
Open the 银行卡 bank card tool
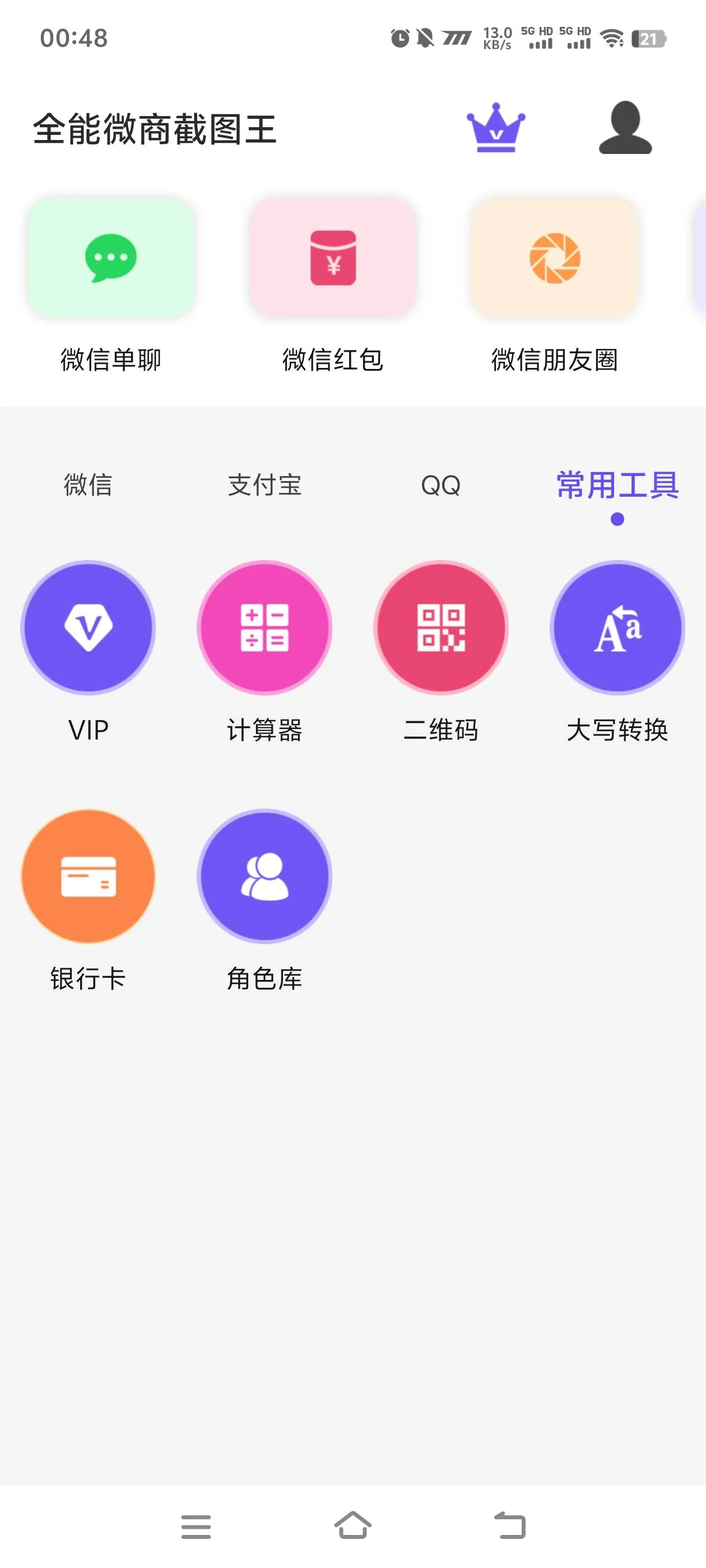point(89,875)
